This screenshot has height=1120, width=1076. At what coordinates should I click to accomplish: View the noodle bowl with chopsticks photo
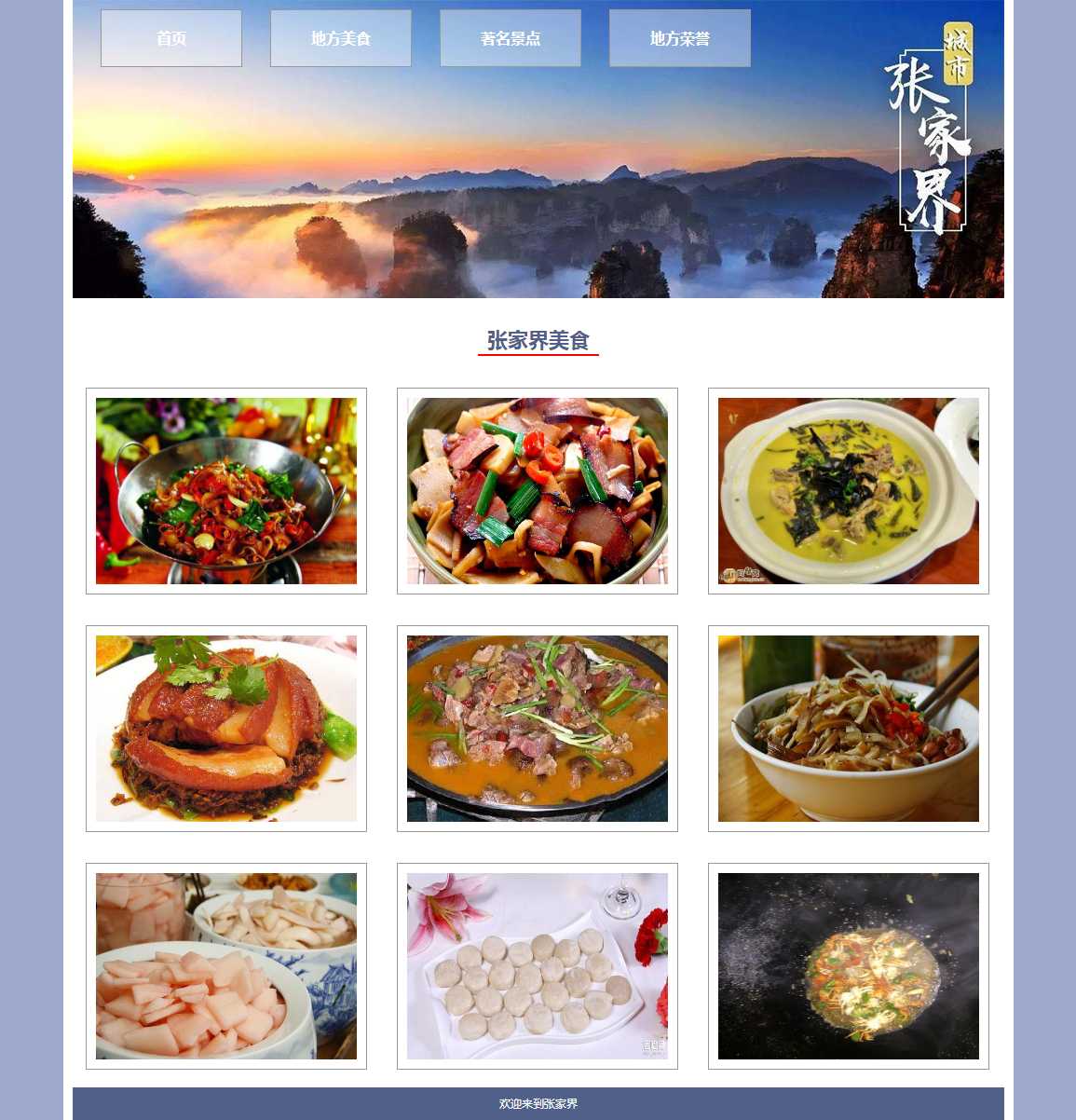849,729
